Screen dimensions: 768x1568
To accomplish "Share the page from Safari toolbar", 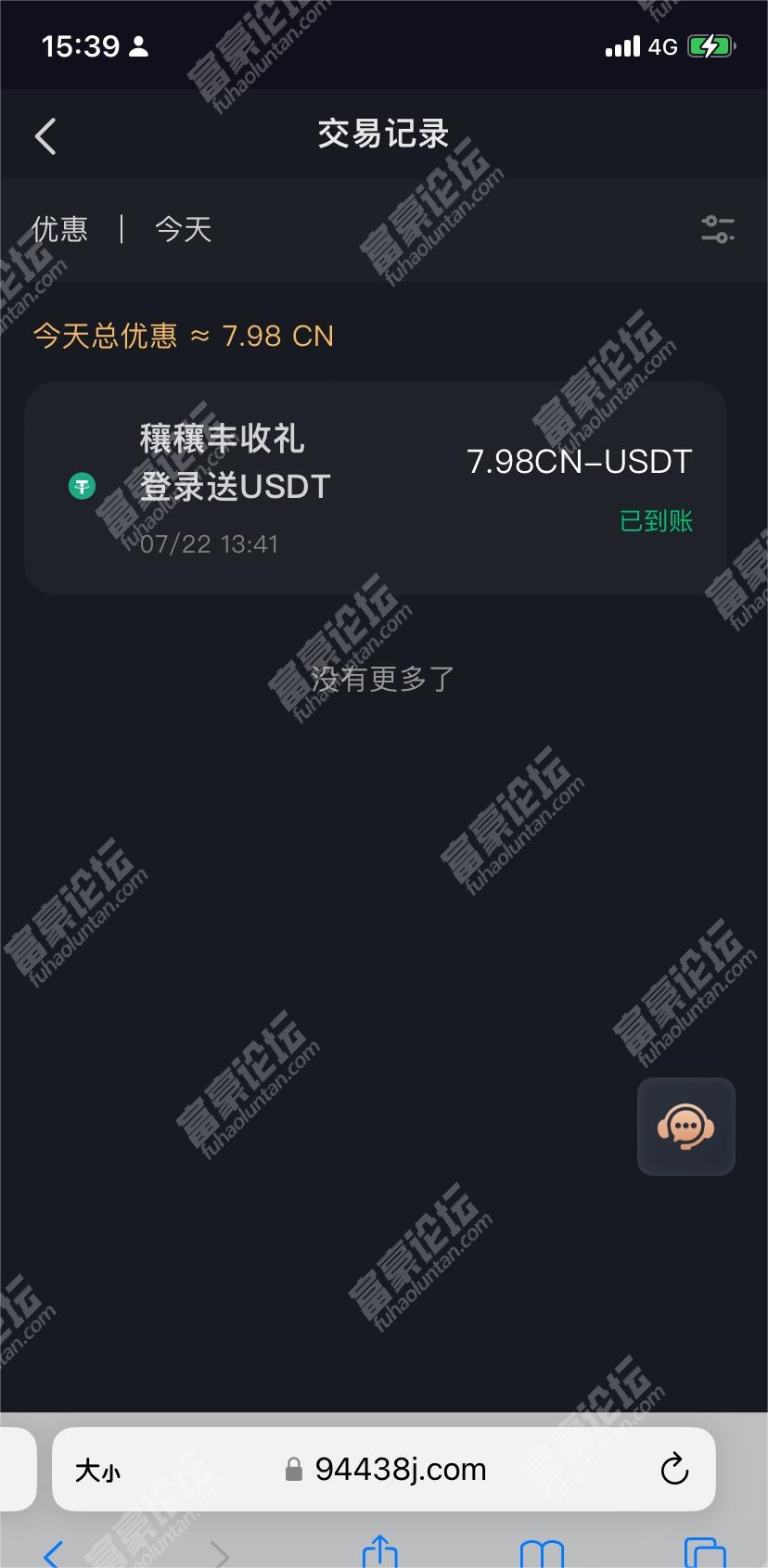I will point(379,1552).
